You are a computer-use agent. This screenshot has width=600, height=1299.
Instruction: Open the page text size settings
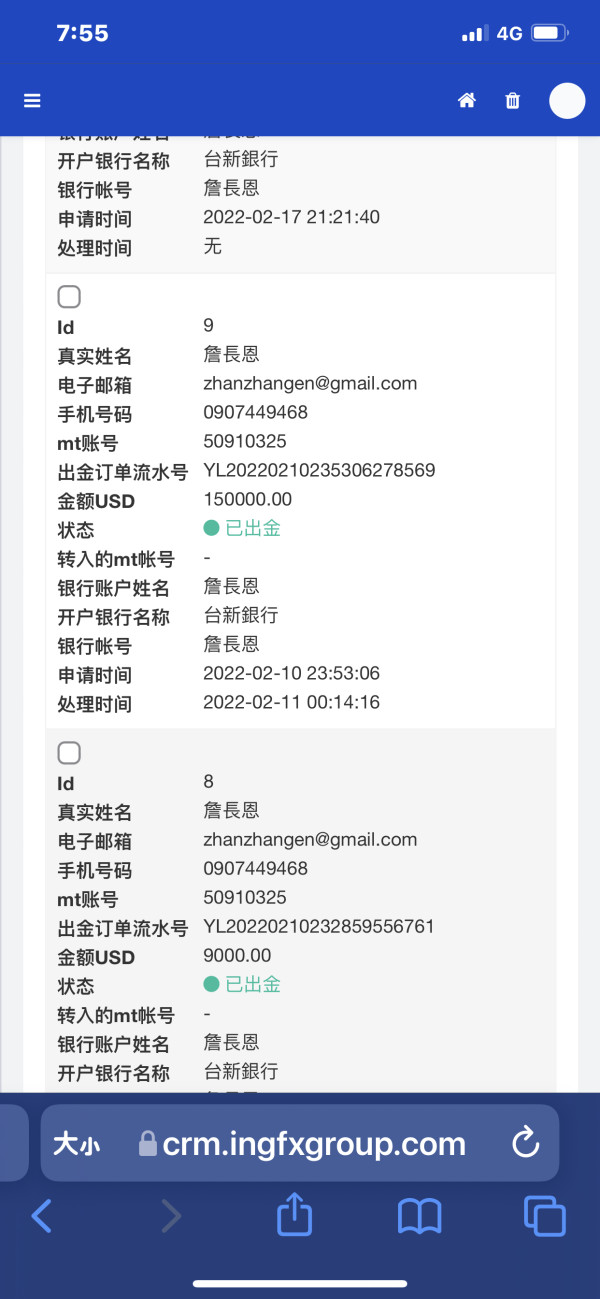[x=76, y=1144]
